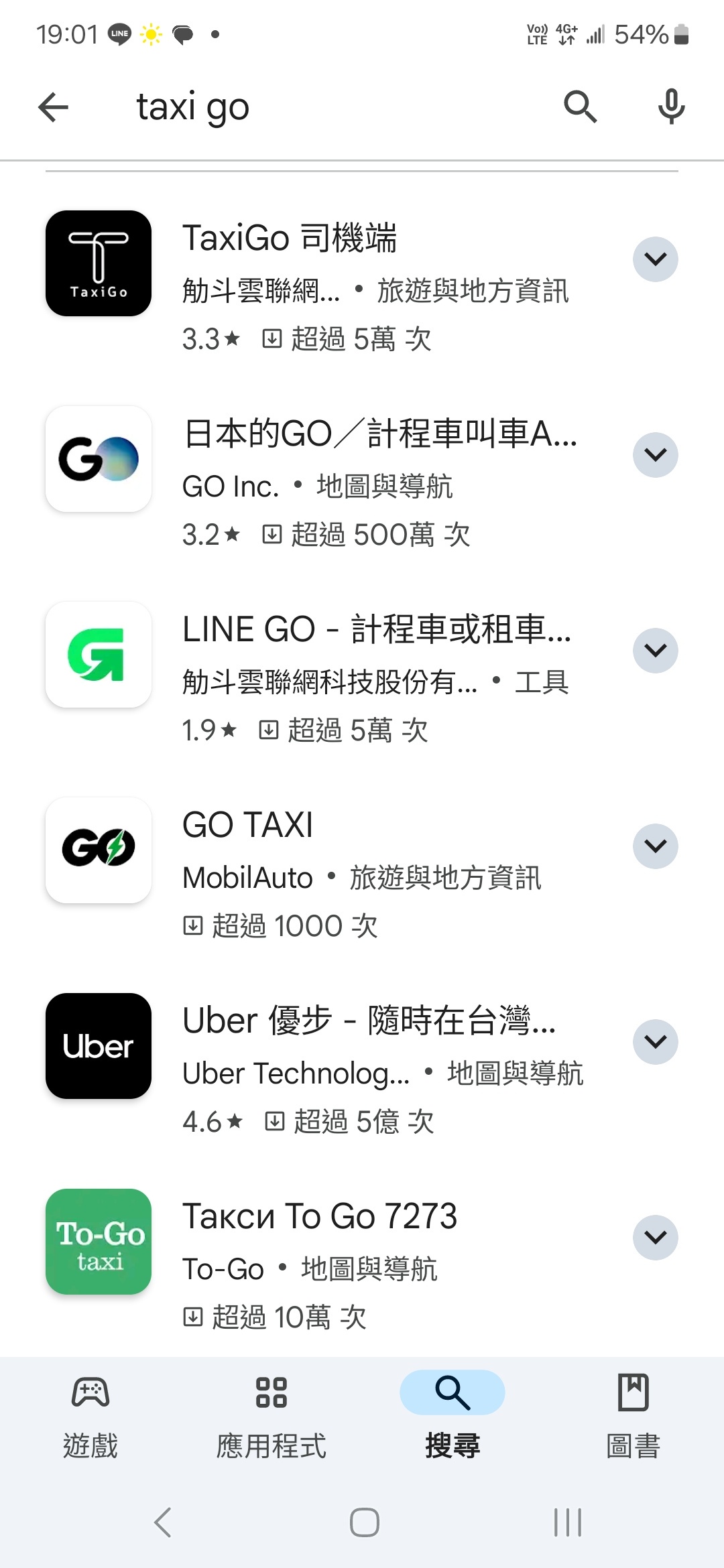Expand the chevron next to 日本的GO
Screen dimensions: 724x1568
coord(656,455)
